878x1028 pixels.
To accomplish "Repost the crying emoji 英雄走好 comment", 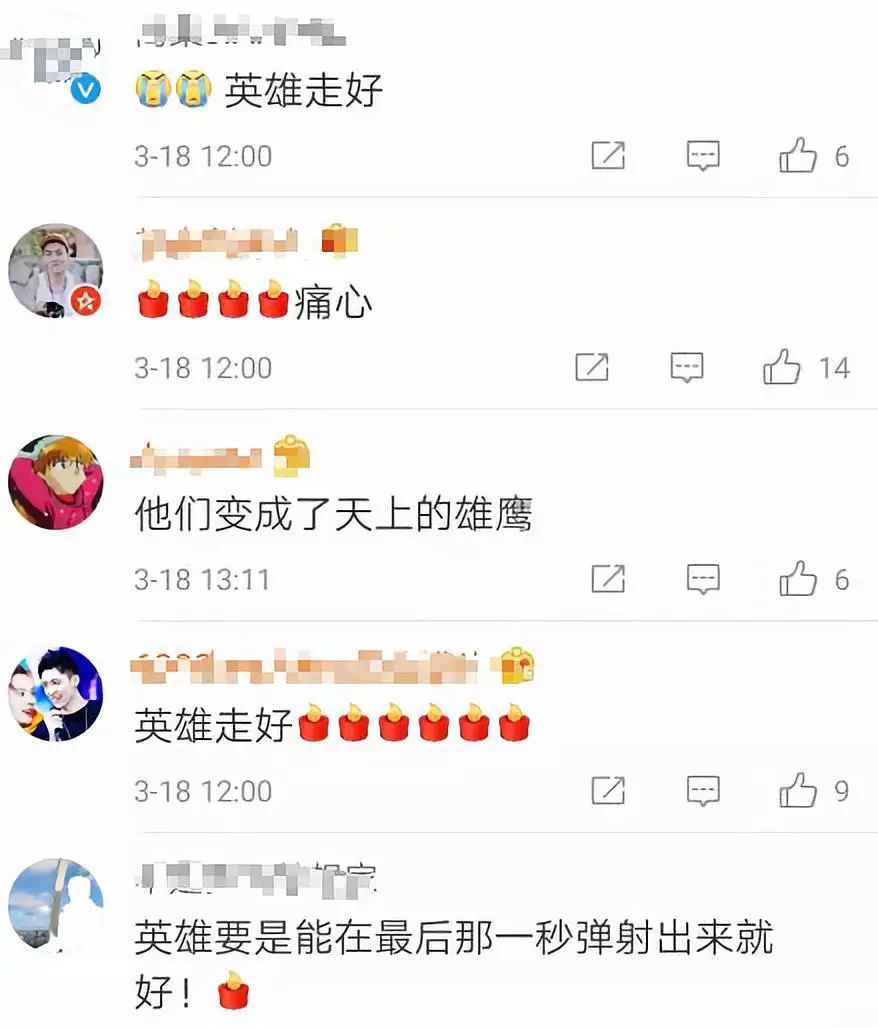I will point(608,155).
